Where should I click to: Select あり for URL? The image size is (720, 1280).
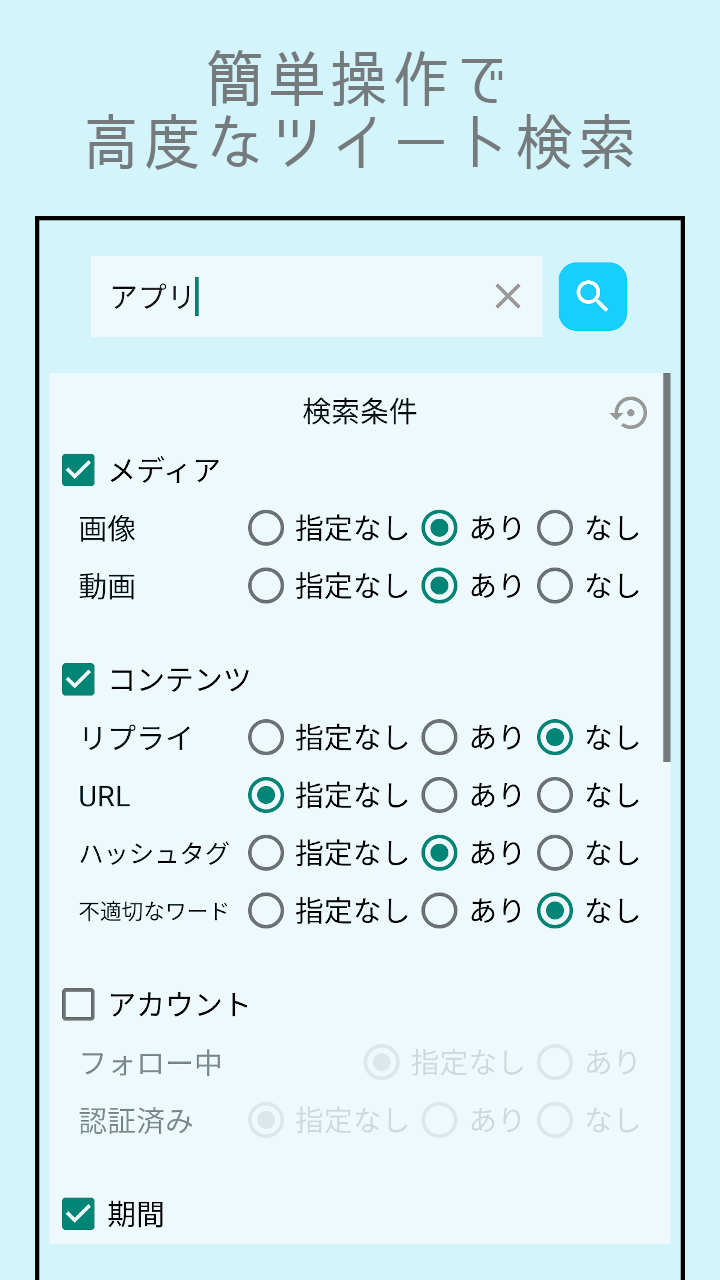(x=439, y=795)
